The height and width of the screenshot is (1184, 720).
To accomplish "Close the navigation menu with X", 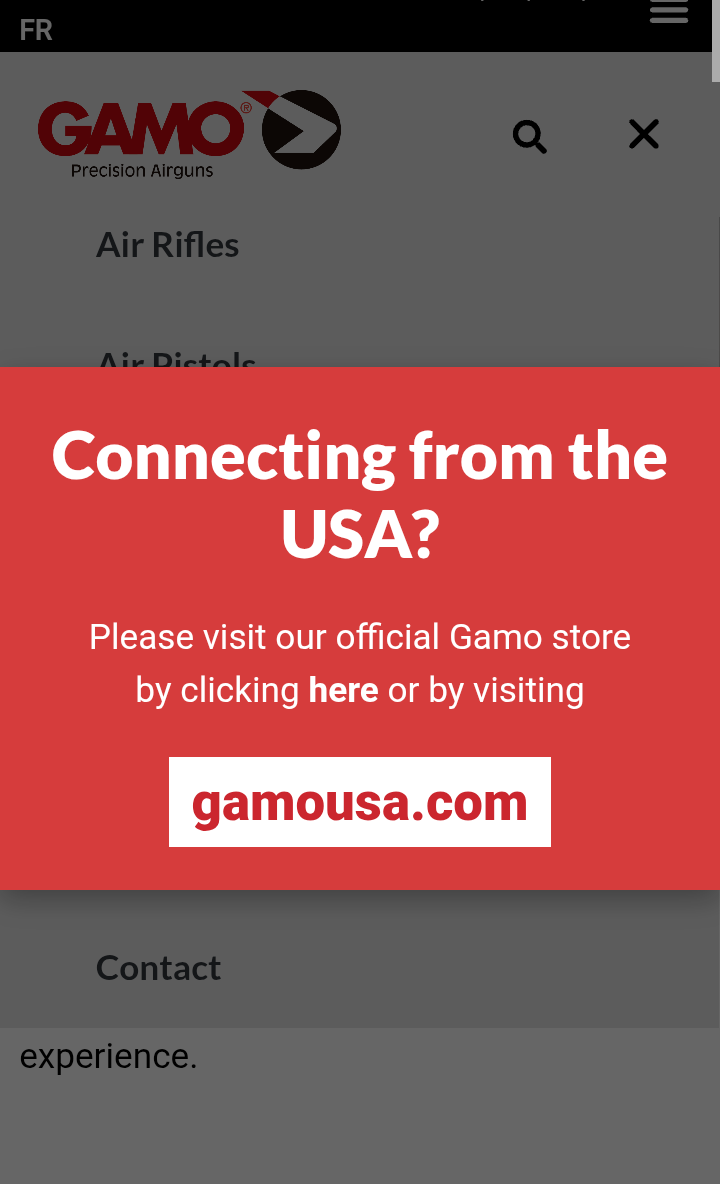I will point(644,134).
